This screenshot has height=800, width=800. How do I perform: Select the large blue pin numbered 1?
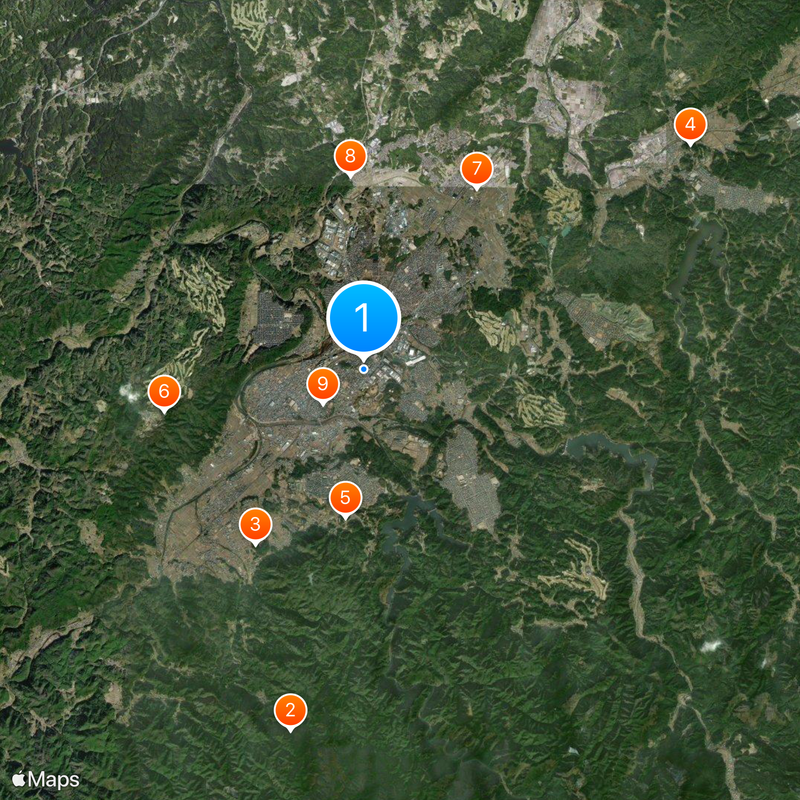pyautogui.click(x=364, y=318)
